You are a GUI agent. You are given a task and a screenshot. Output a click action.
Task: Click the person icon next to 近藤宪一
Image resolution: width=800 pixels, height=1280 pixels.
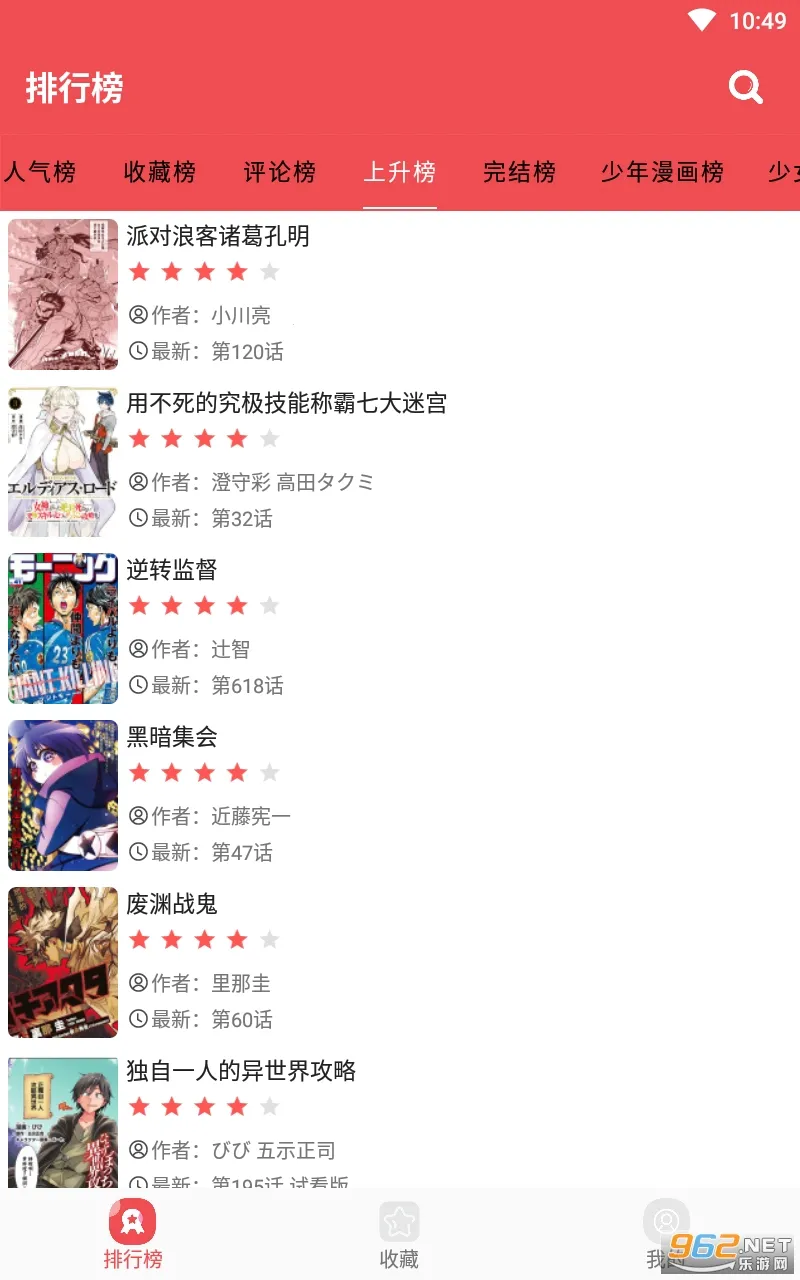point(137,815)
